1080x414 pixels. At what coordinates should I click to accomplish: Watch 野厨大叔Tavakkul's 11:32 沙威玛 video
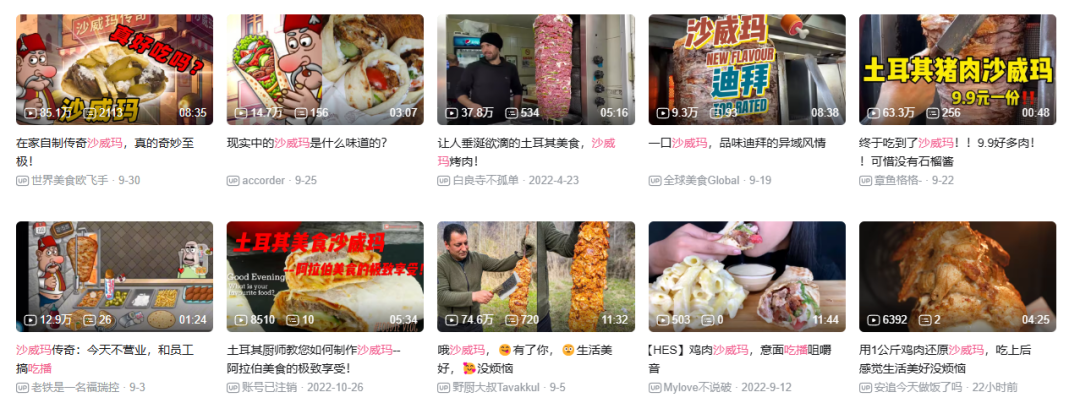point(535,277)
